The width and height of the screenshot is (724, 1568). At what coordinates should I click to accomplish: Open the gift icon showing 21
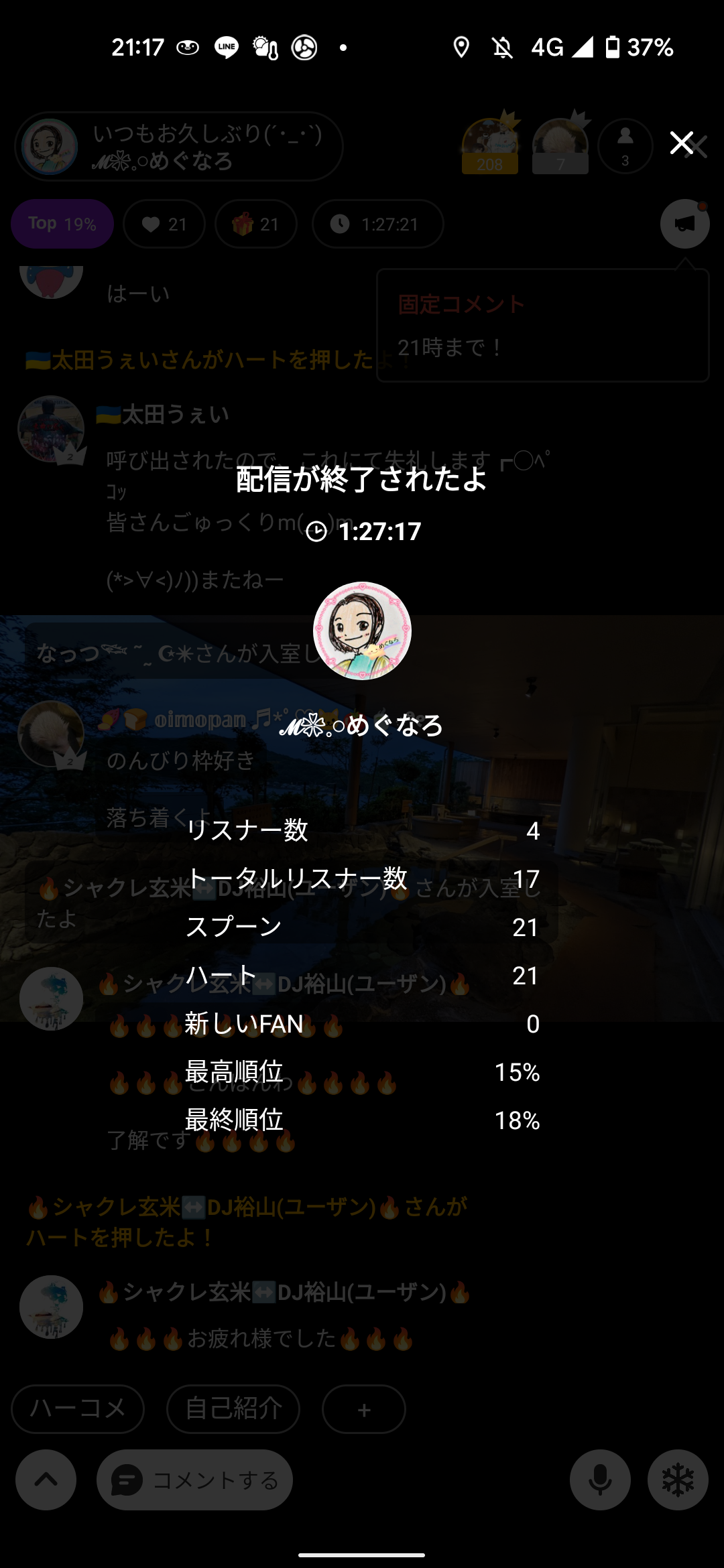coord(255,224)
